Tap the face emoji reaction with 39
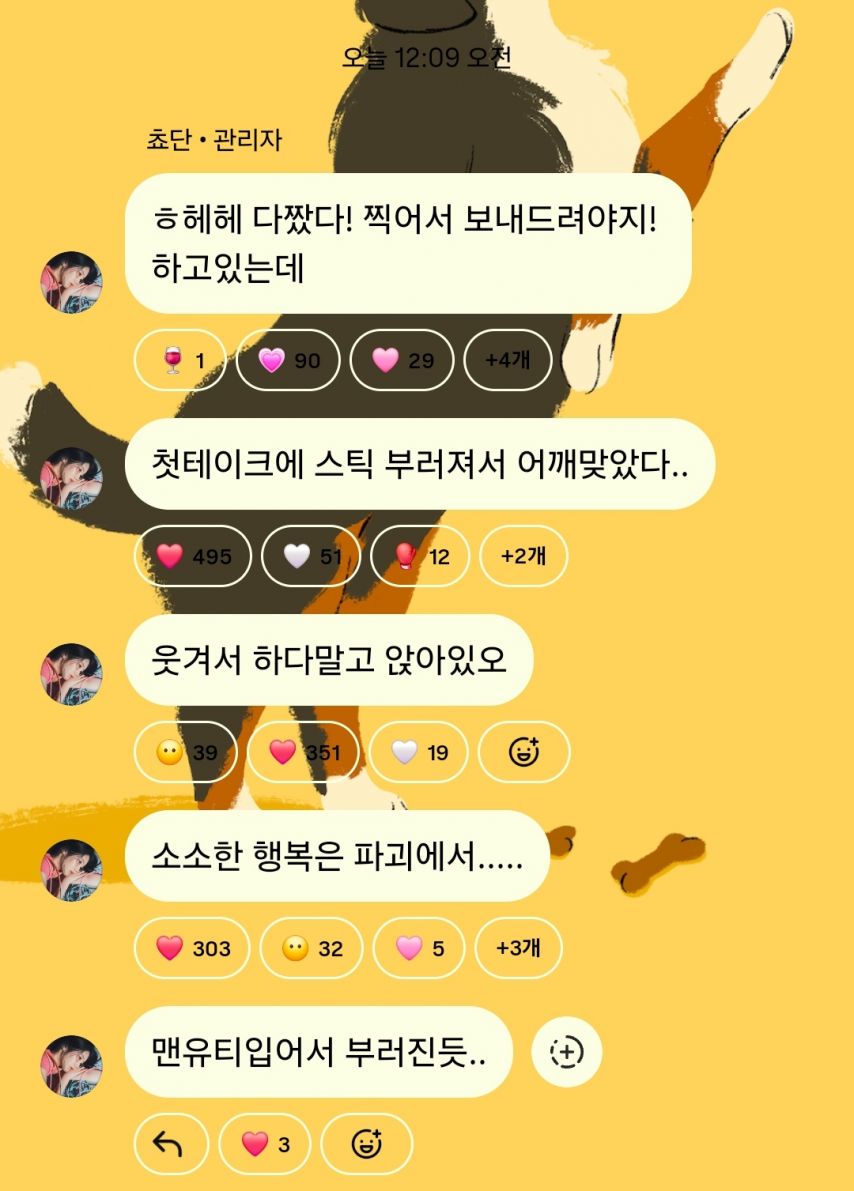This screenshot has width=854, height=1191. 185,752
